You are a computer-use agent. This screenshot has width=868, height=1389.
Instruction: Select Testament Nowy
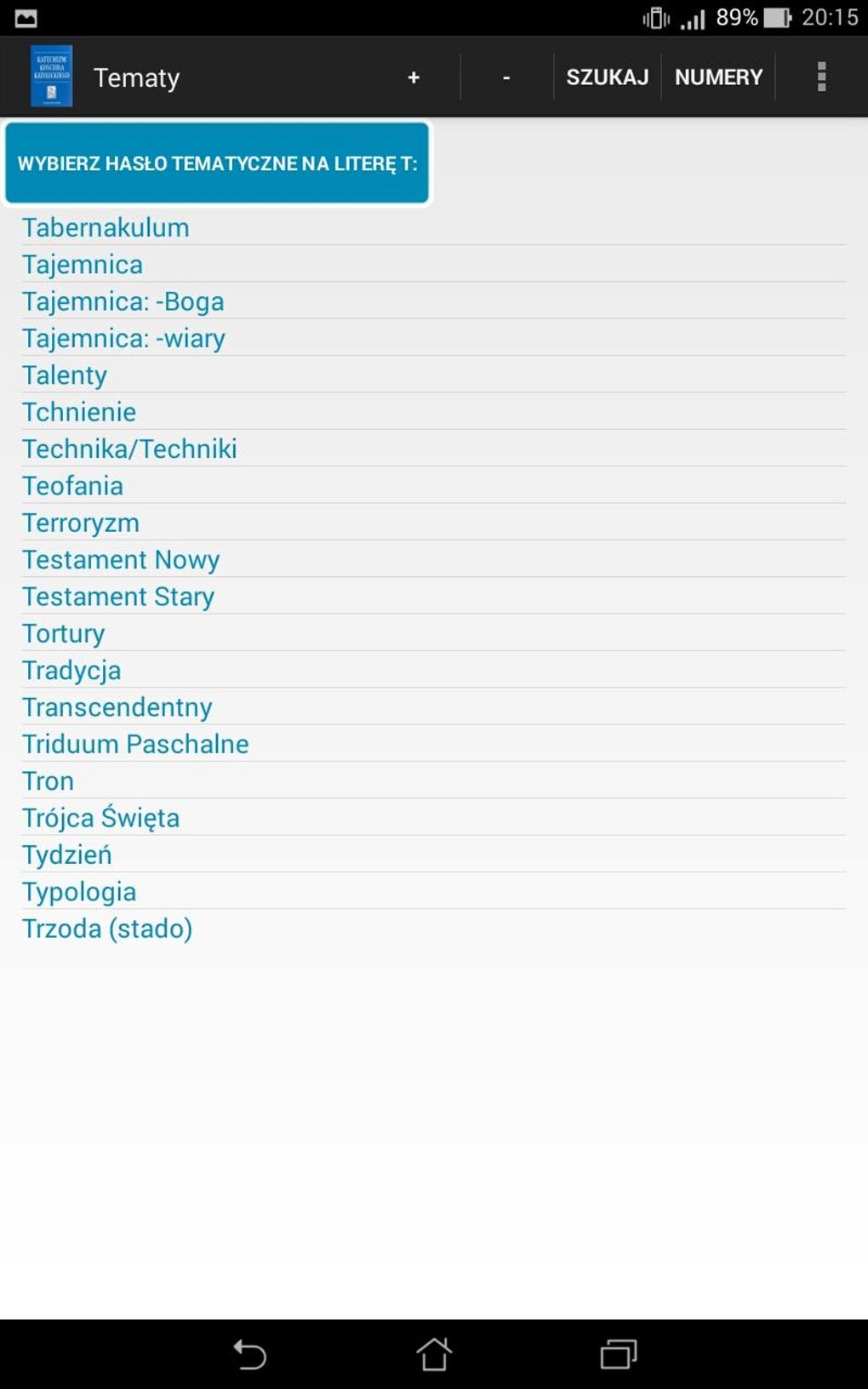coord(121,560)
